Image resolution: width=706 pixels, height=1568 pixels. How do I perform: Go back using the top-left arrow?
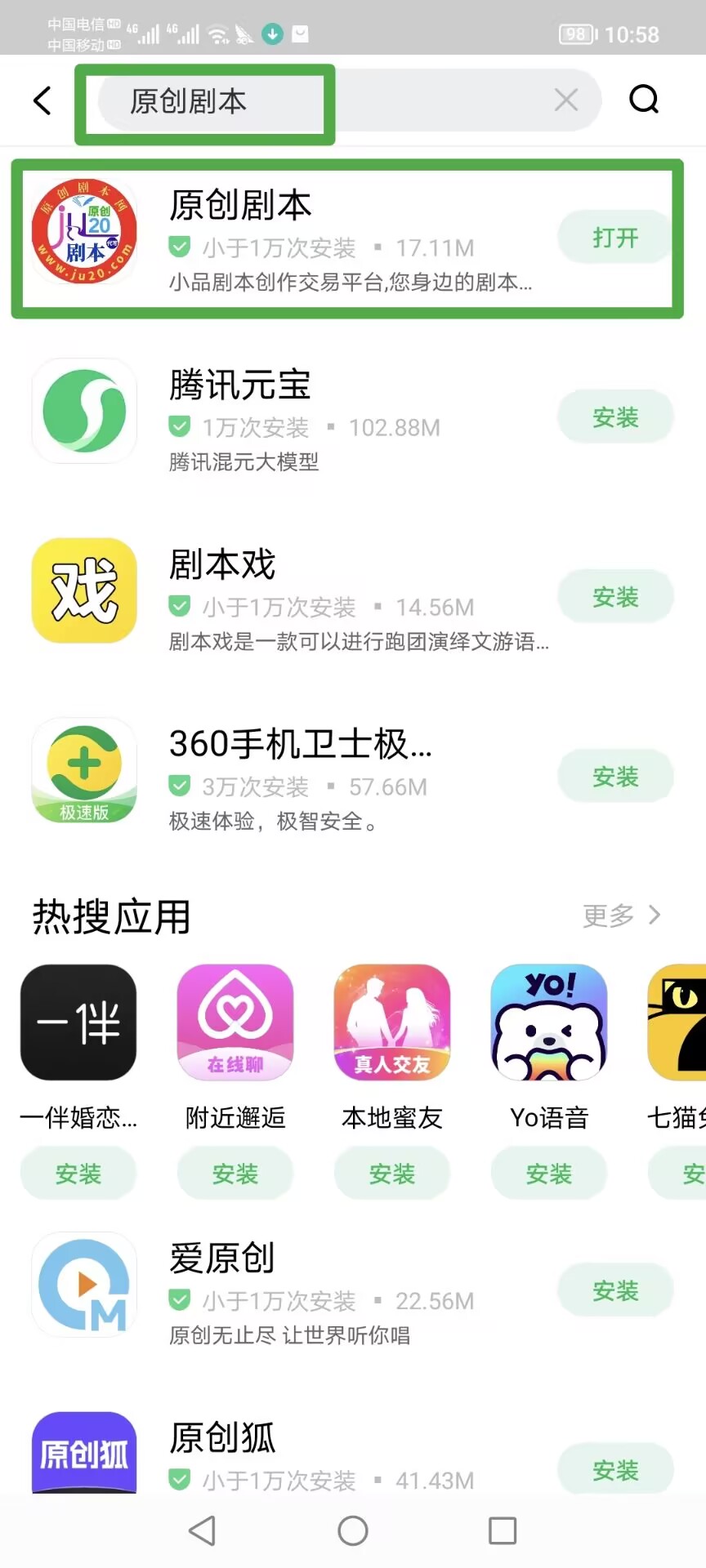coord(42,100)
